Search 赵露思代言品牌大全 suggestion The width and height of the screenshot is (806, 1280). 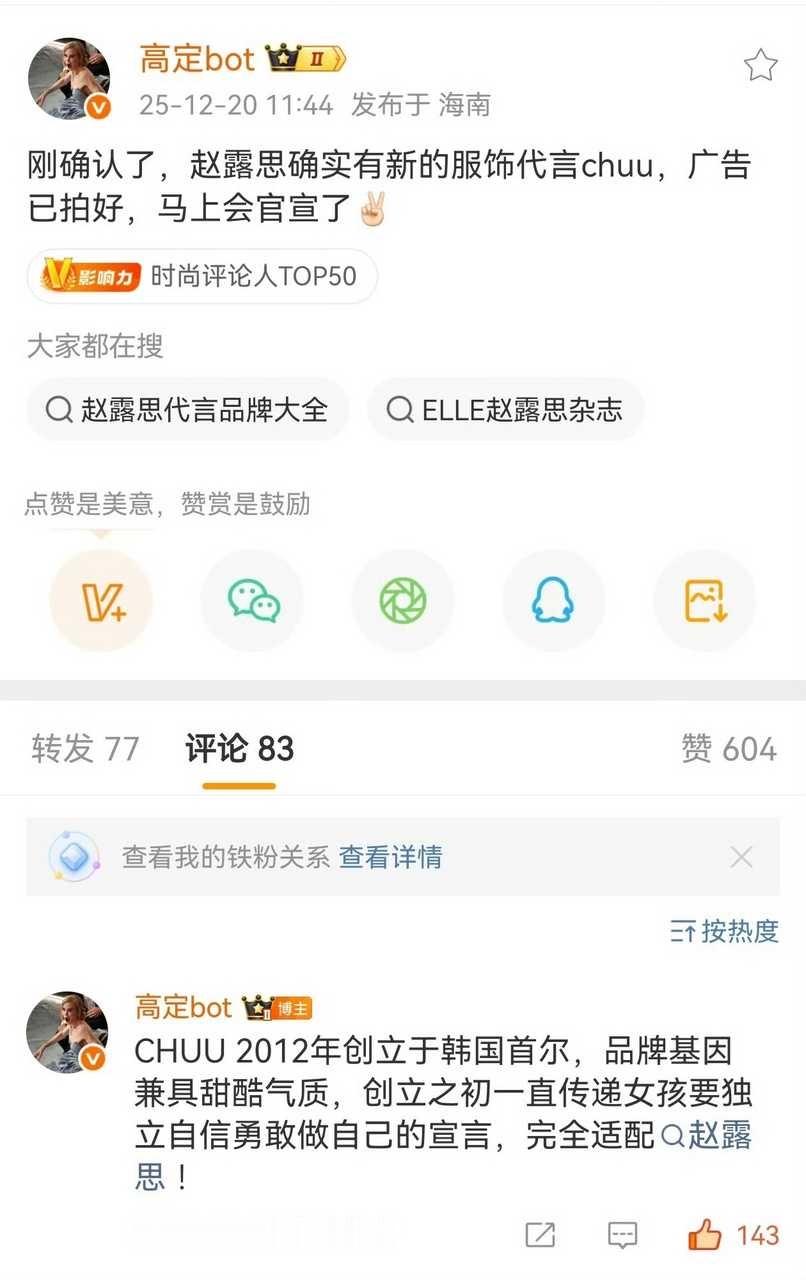pyautogui.click(x=189, y=409)
